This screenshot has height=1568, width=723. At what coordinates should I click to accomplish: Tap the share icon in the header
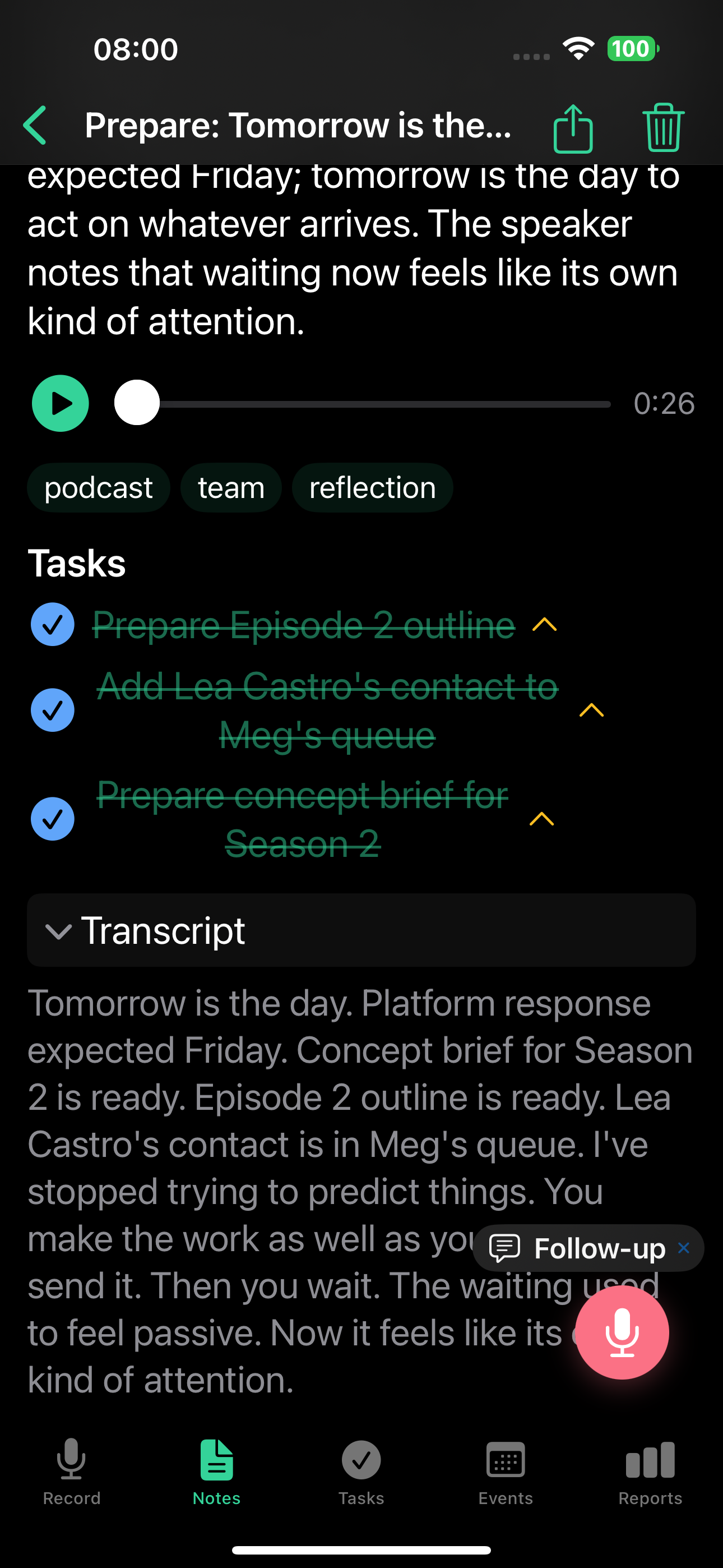point(573,127)
